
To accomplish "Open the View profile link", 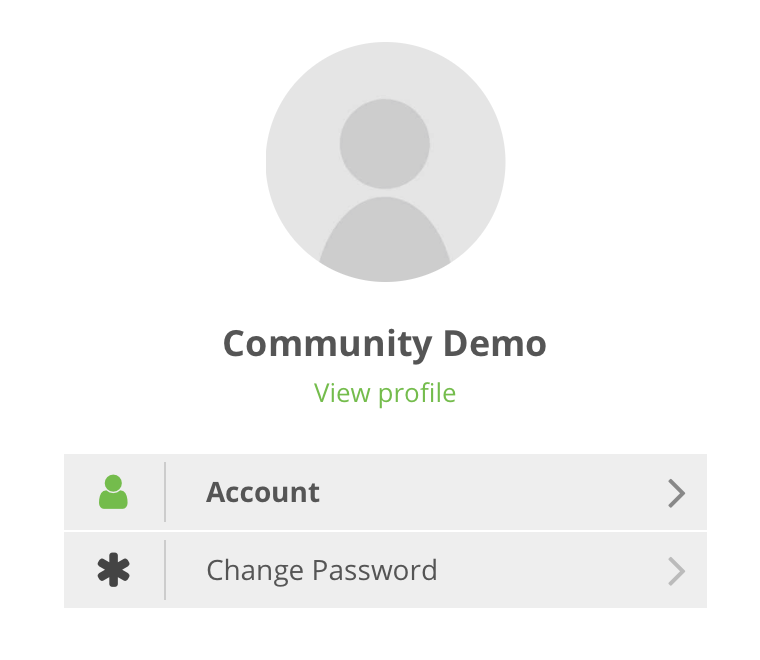I will pos(385,393).
